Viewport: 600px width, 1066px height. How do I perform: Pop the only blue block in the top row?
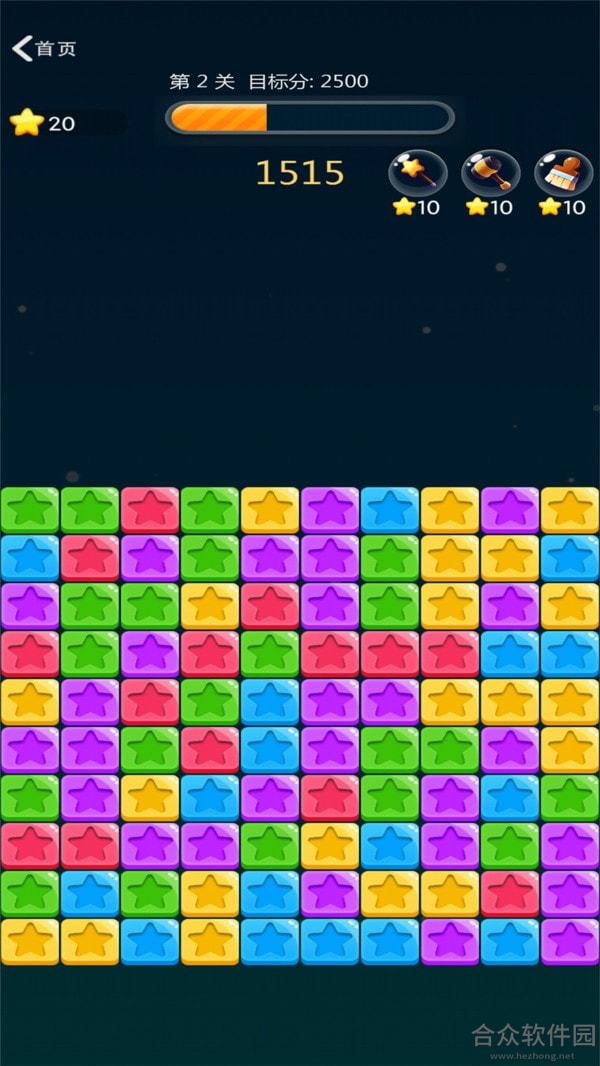(x=390, y=510)
